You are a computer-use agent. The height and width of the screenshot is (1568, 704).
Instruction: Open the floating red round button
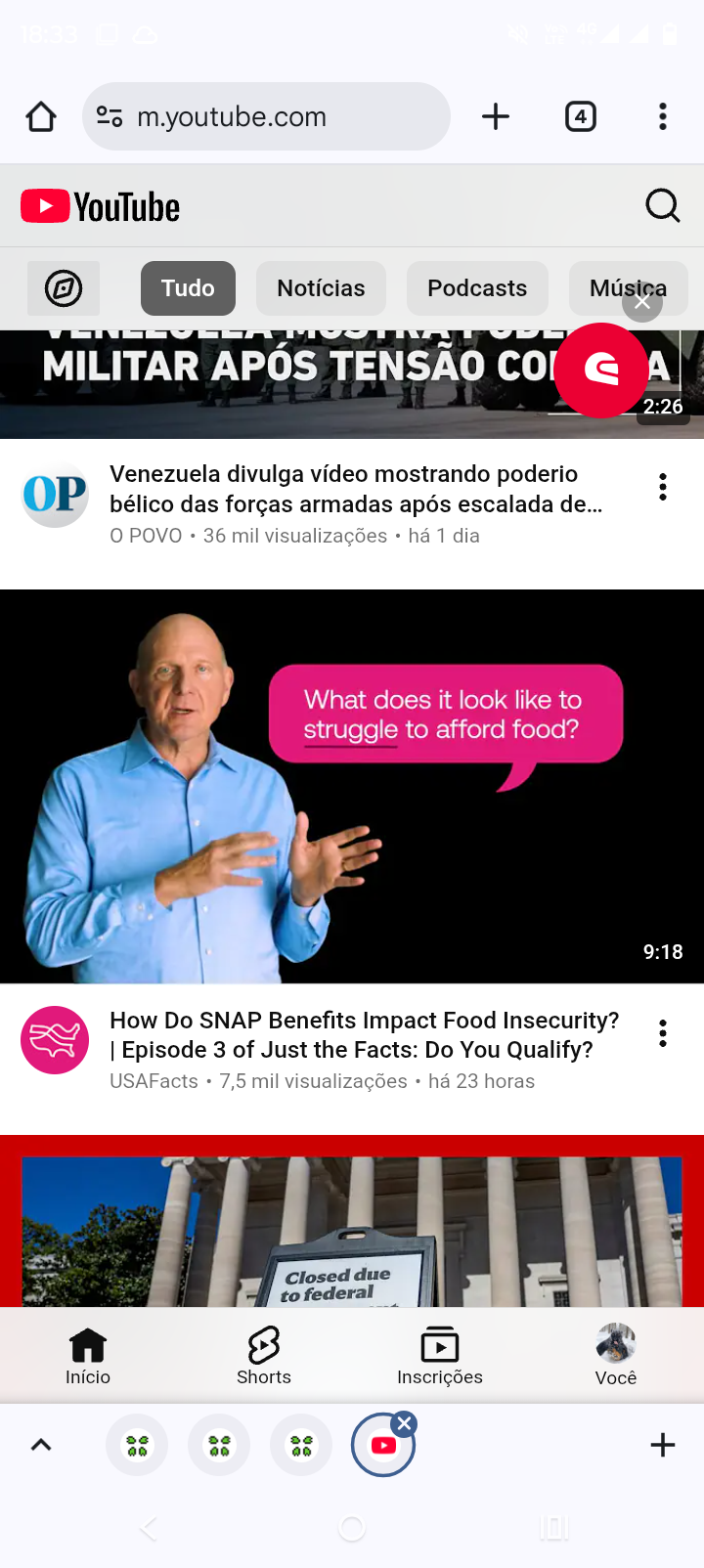tap(600, 370)
